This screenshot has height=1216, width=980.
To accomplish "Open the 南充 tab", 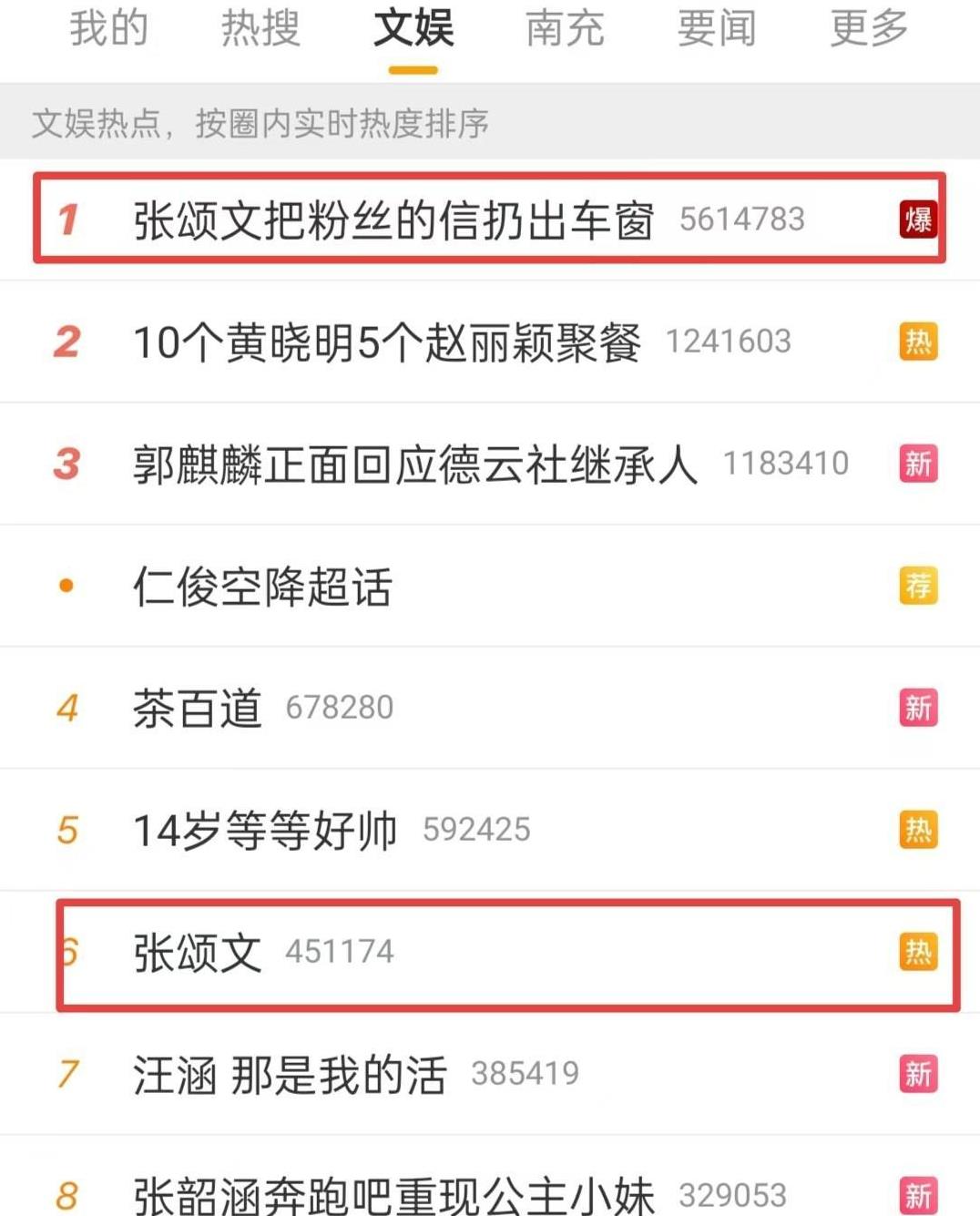I will pos(565,28).
